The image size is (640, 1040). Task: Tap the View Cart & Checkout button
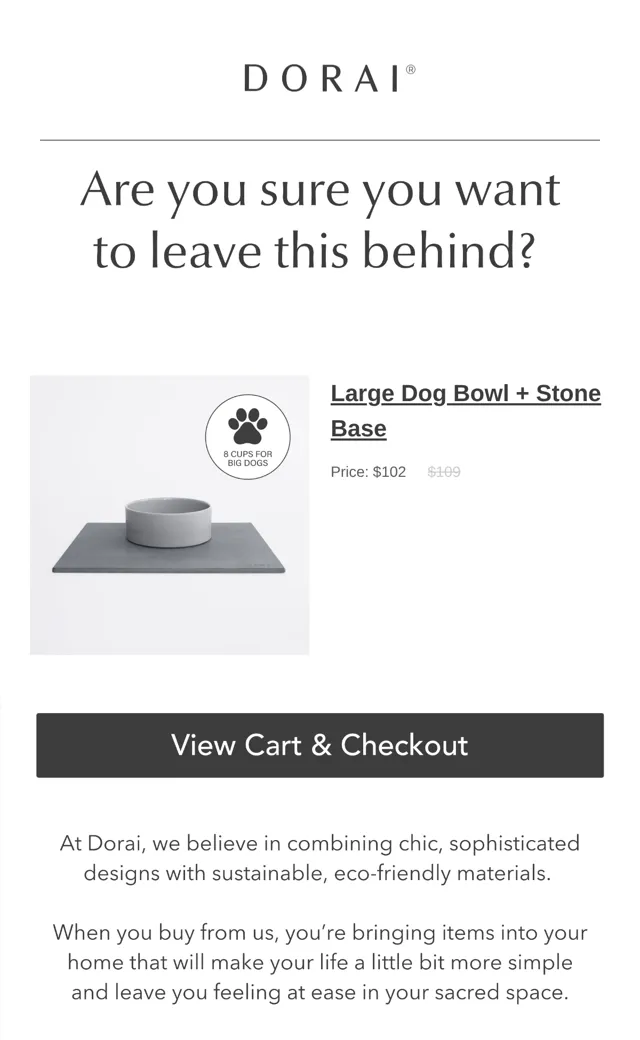coord(320,745)
